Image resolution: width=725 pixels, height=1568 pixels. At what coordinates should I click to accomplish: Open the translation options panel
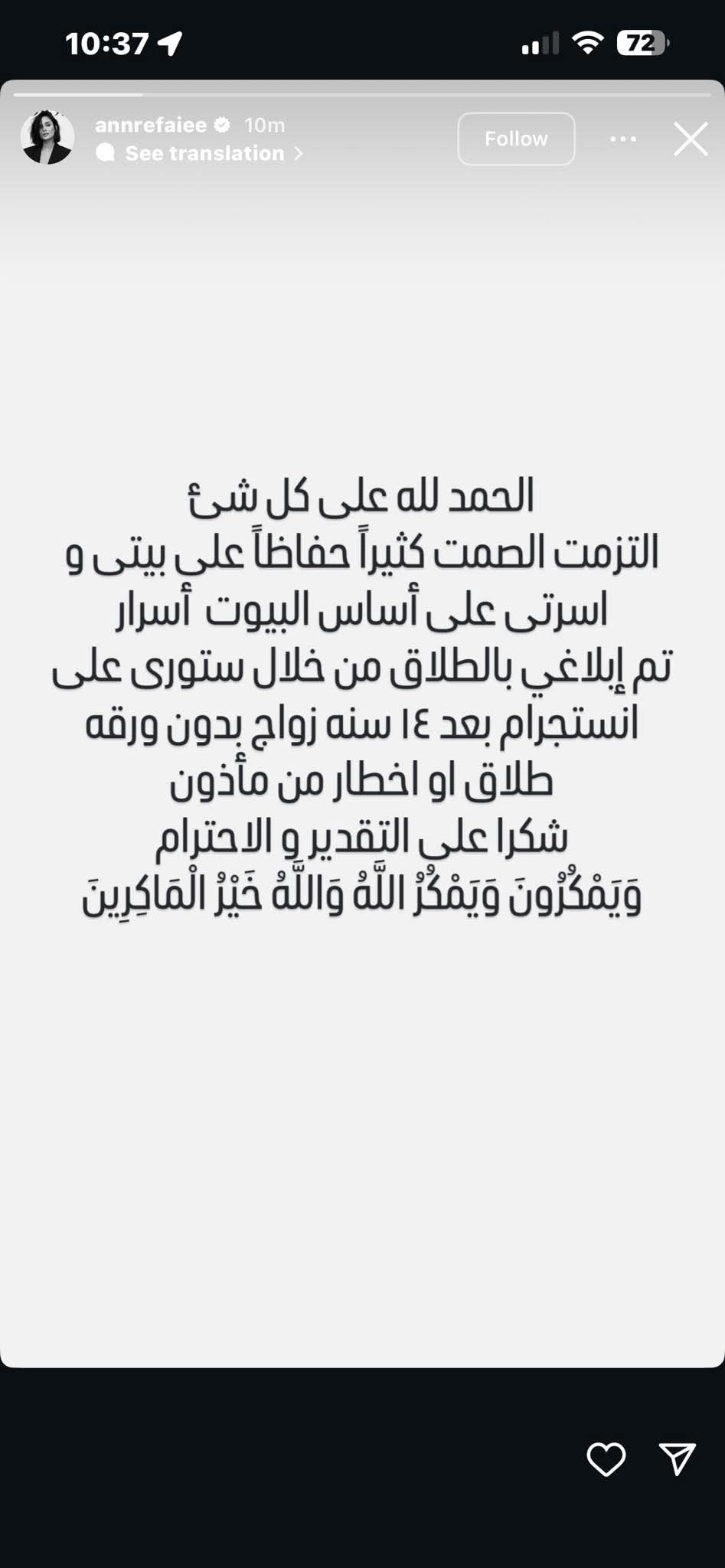tap(203, 153)
